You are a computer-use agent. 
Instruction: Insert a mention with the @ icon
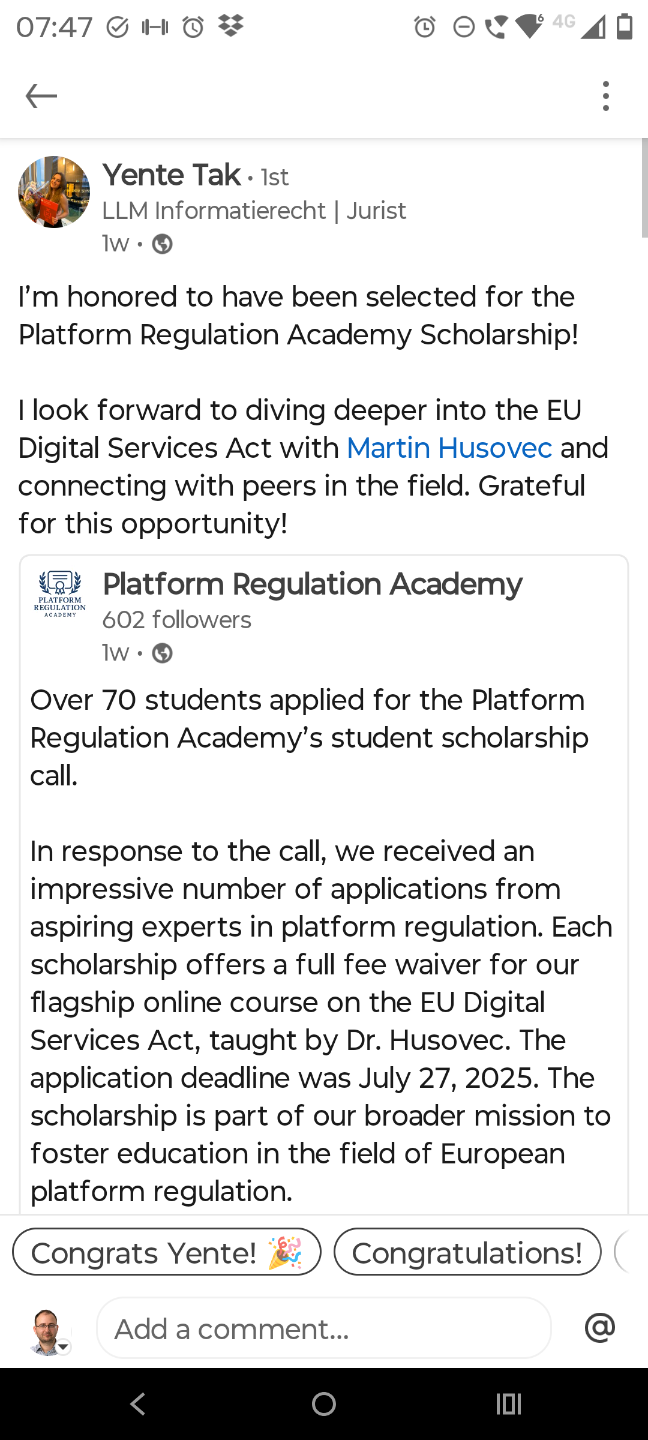point(599,1328)
